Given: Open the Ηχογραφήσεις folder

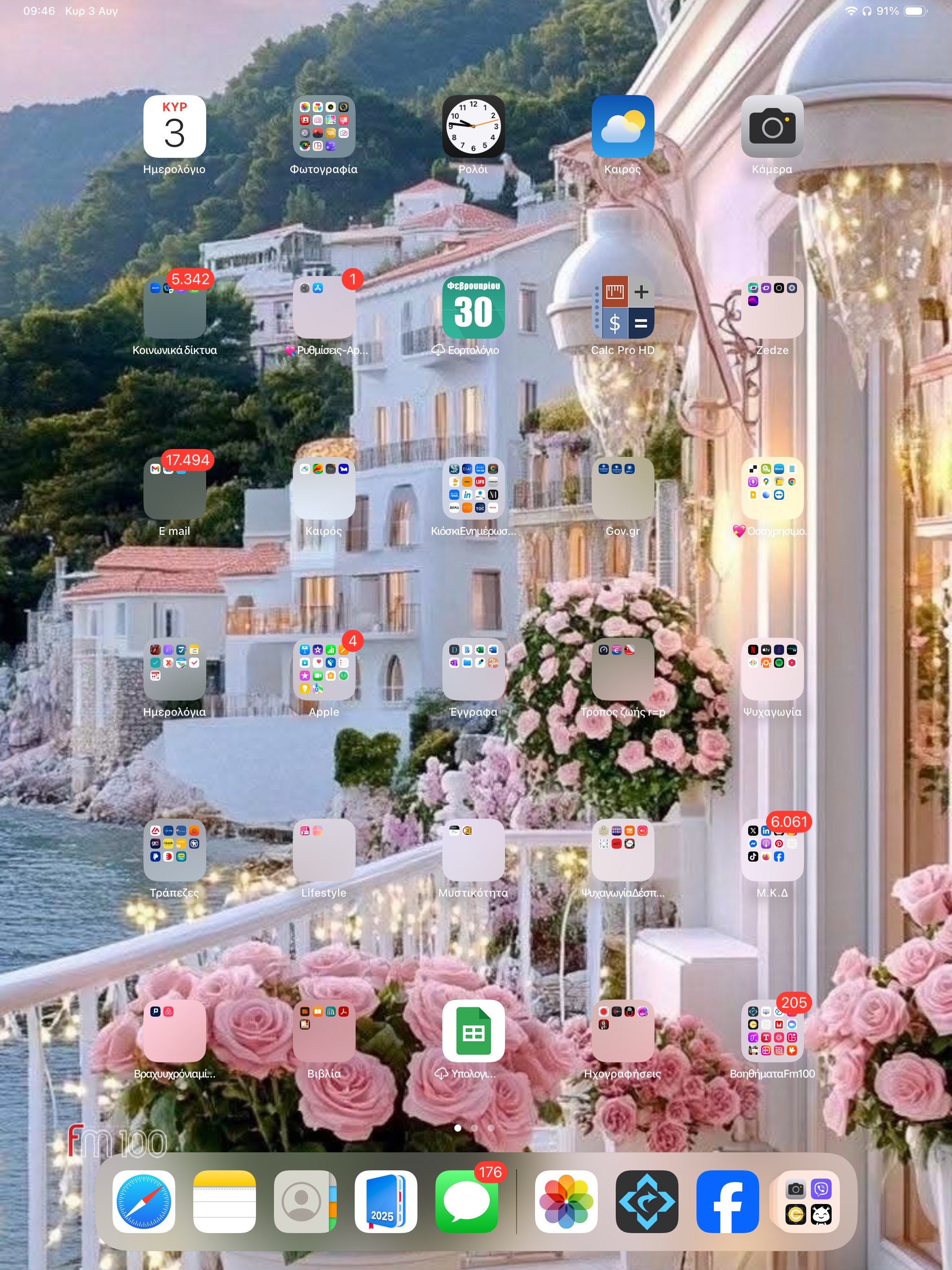Looking at the screenshot, I should point(623,1030).
